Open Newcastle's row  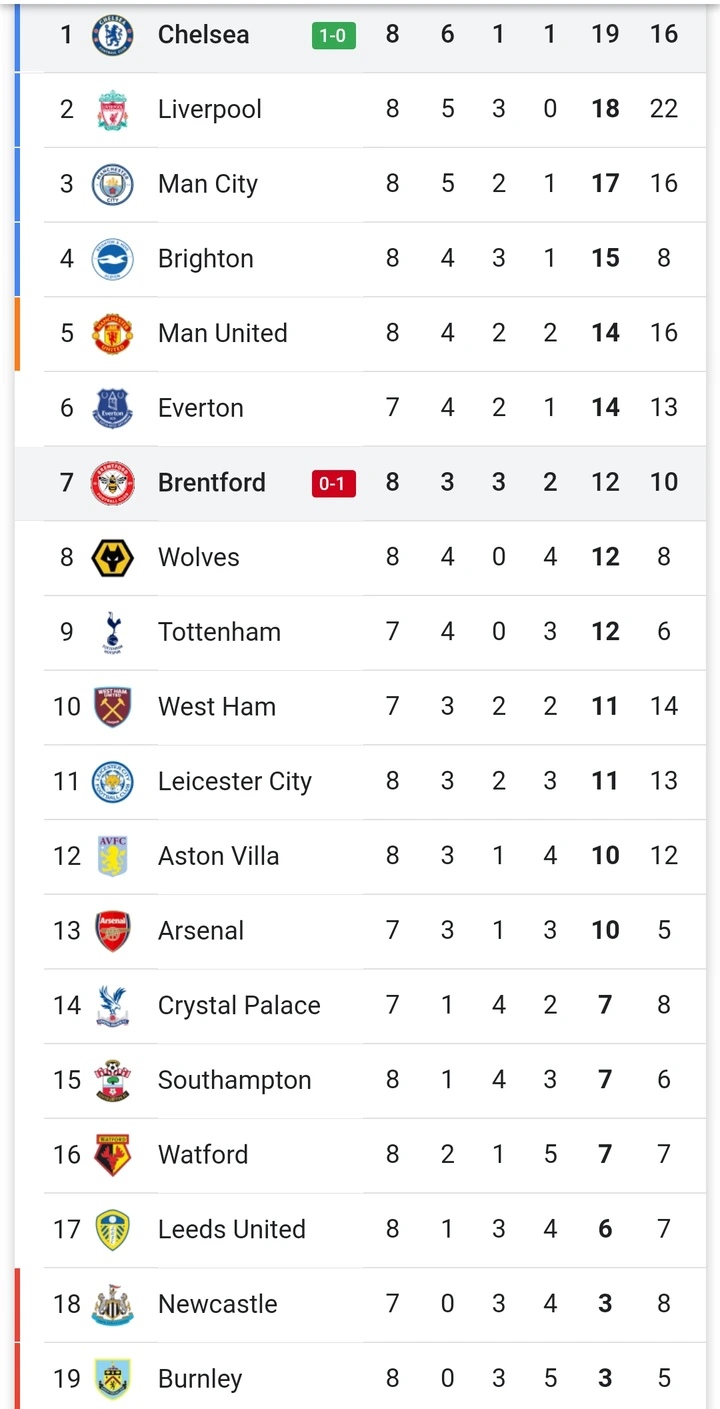point(360,1304)
